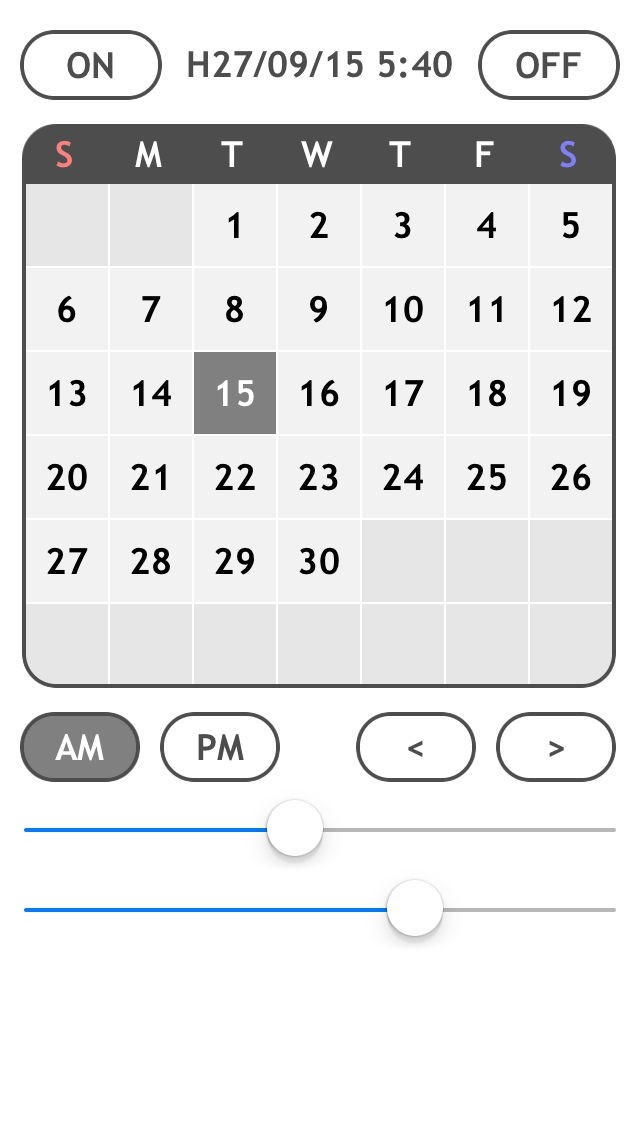Pick day 23 in the calendar
This screenshot has height=1136, width=640.
click(319, 478)
